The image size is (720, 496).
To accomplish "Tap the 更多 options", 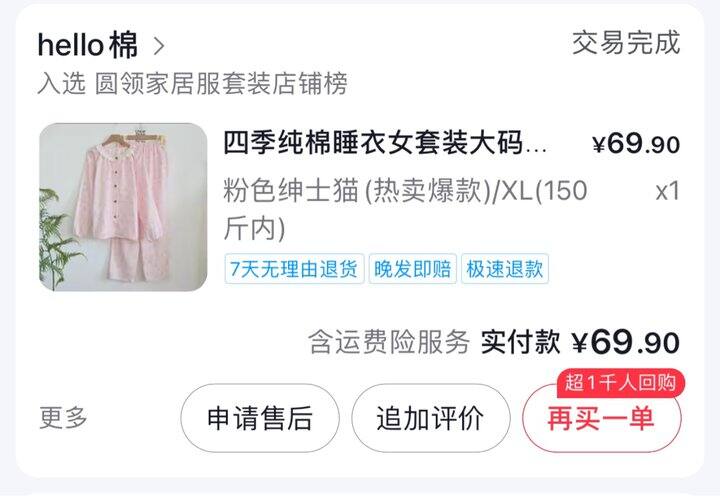I will coord(63,417).
